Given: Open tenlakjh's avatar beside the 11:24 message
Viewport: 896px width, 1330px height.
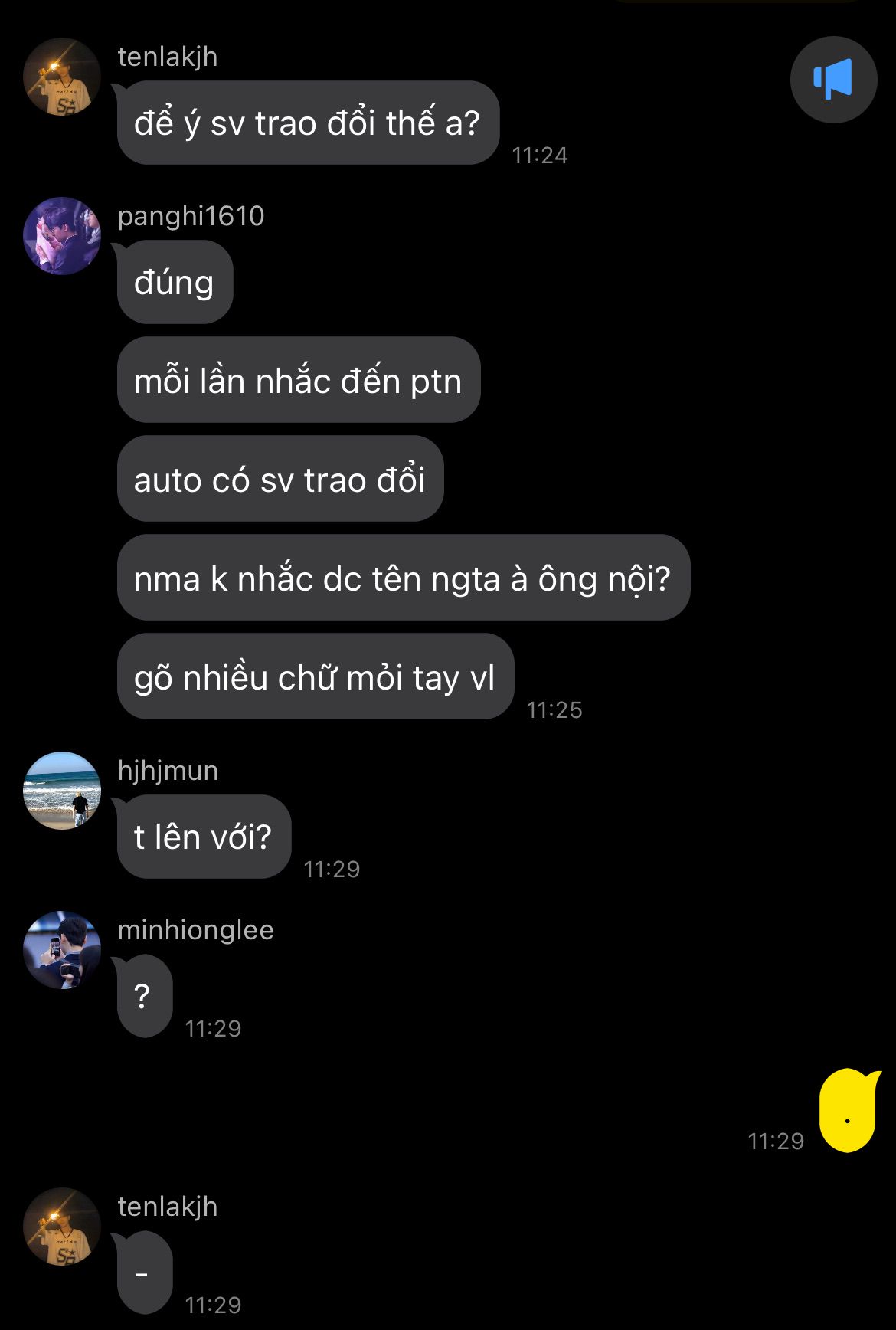Looking at the screenshot, I should [62, 77].
